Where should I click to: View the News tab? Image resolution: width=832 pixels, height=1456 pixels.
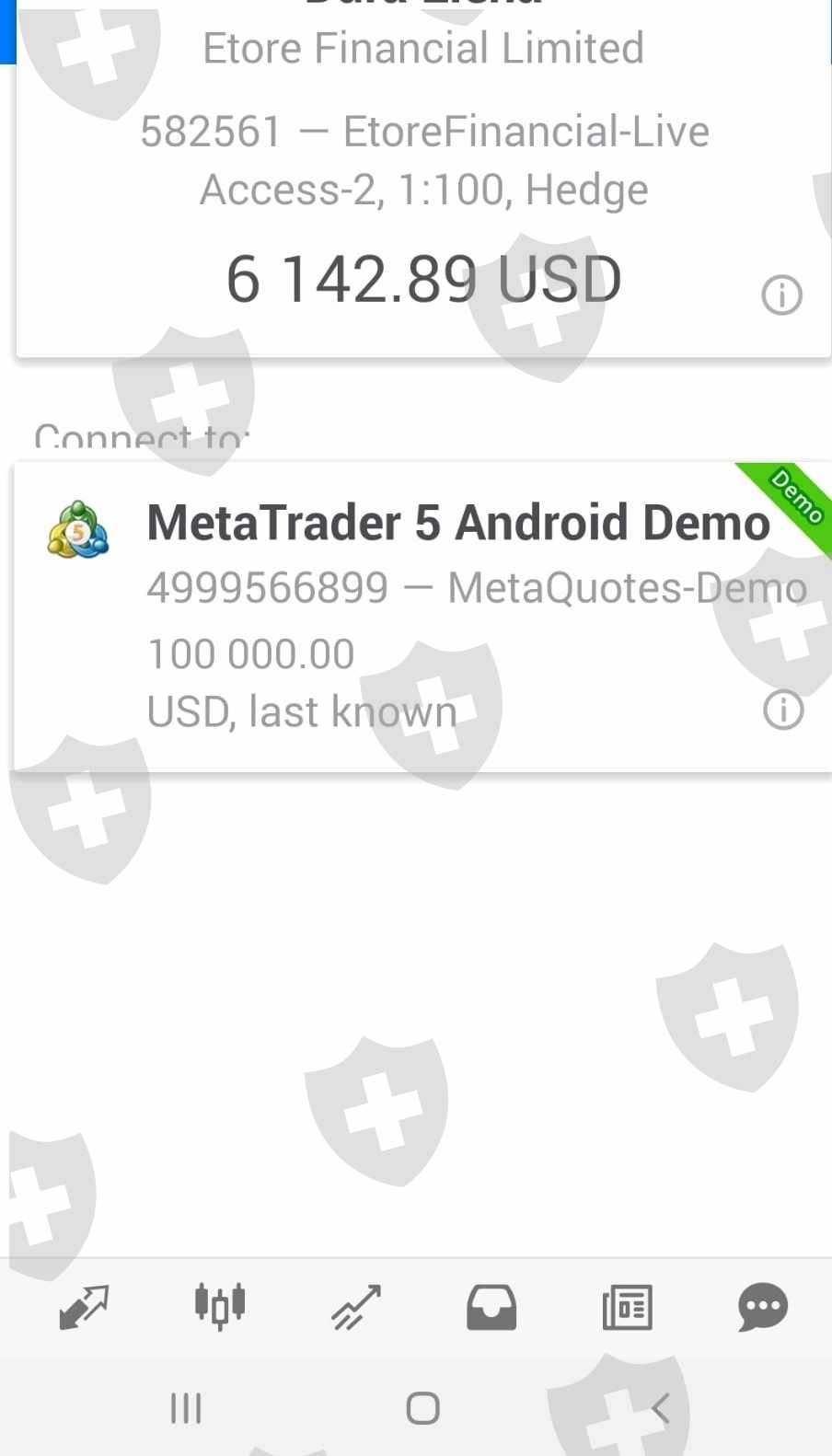[628, 1307]
